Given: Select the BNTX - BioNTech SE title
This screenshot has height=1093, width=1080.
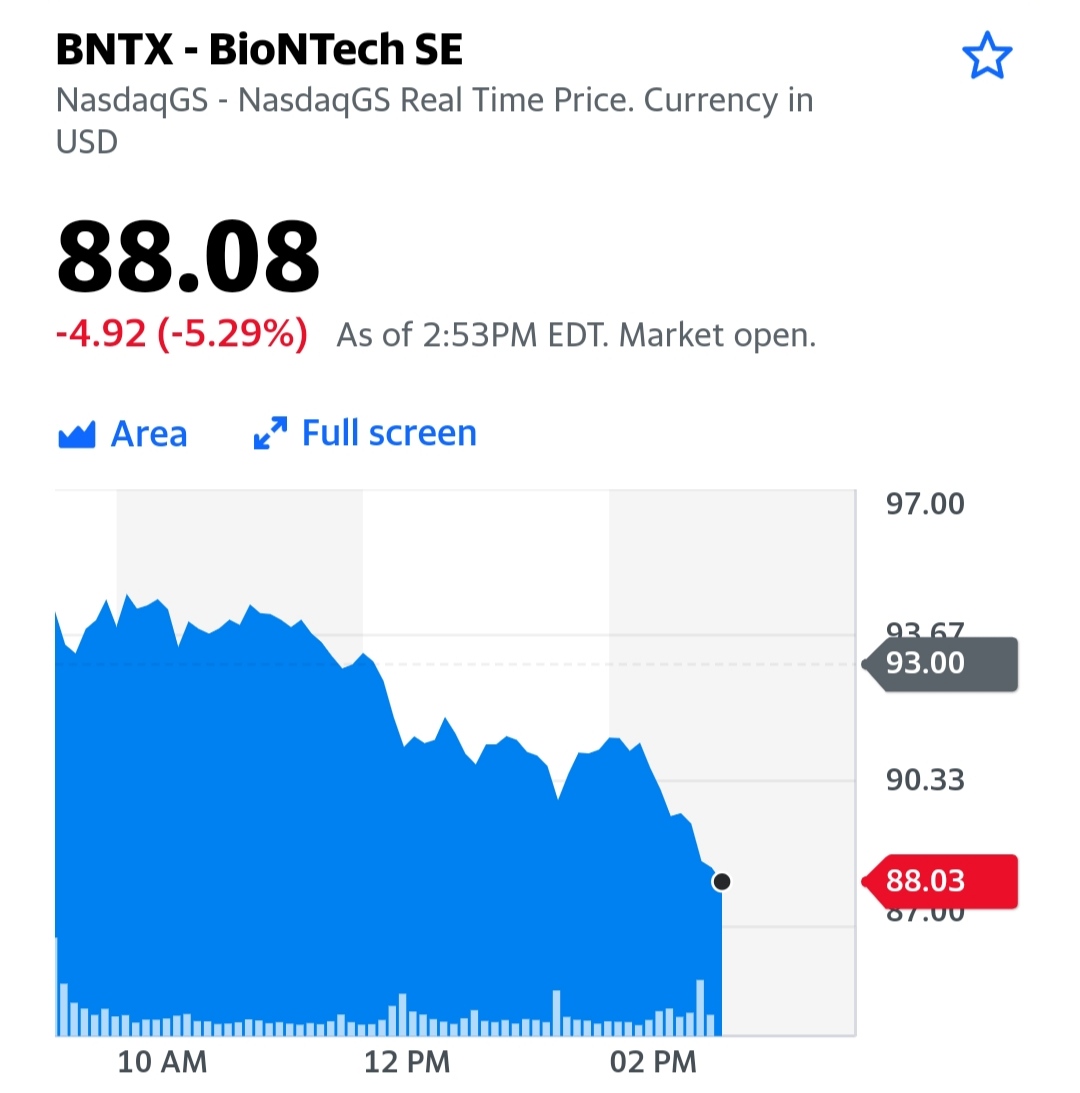Looking at the screenshot, I should tap(259, 47).
